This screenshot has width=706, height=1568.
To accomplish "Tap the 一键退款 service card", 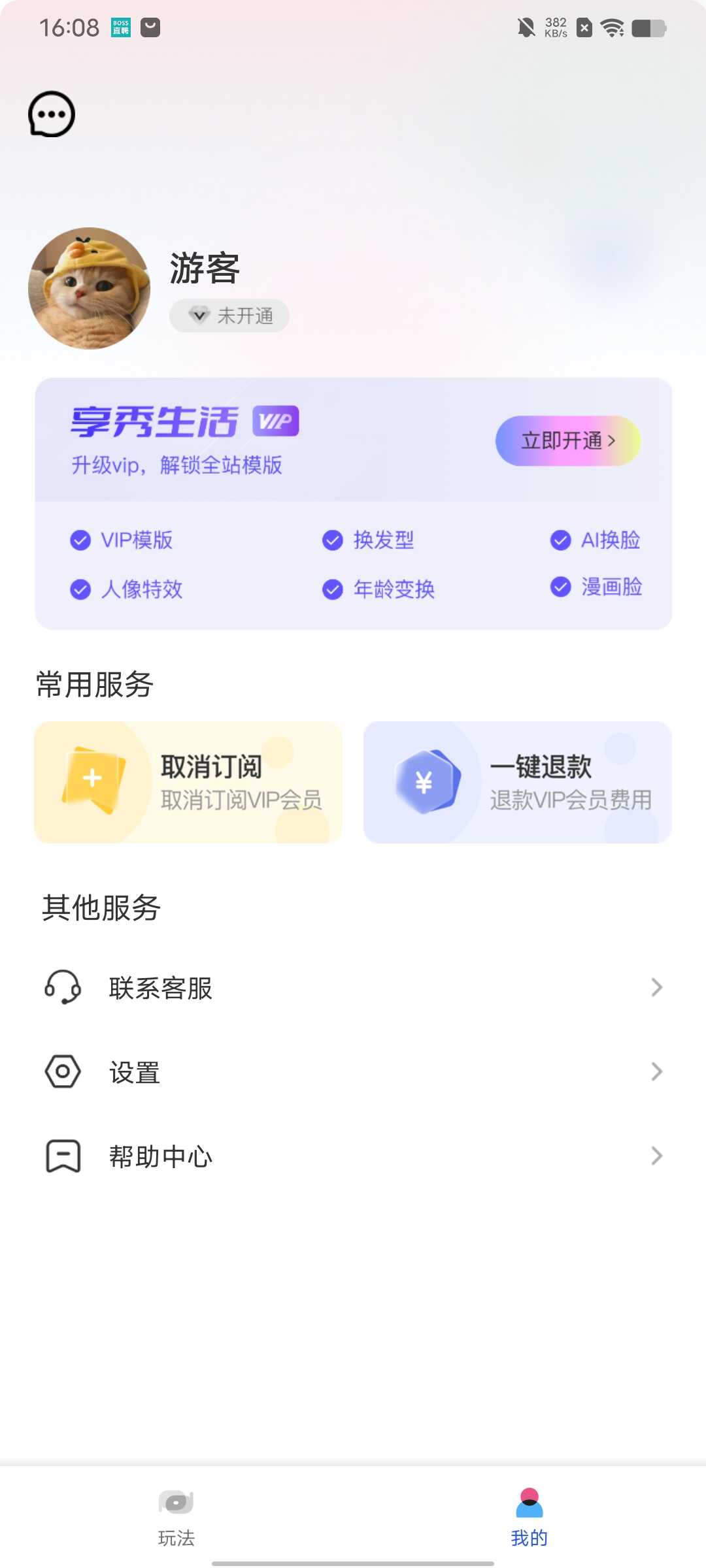I will pyautogui.click(x=516, y=782).
